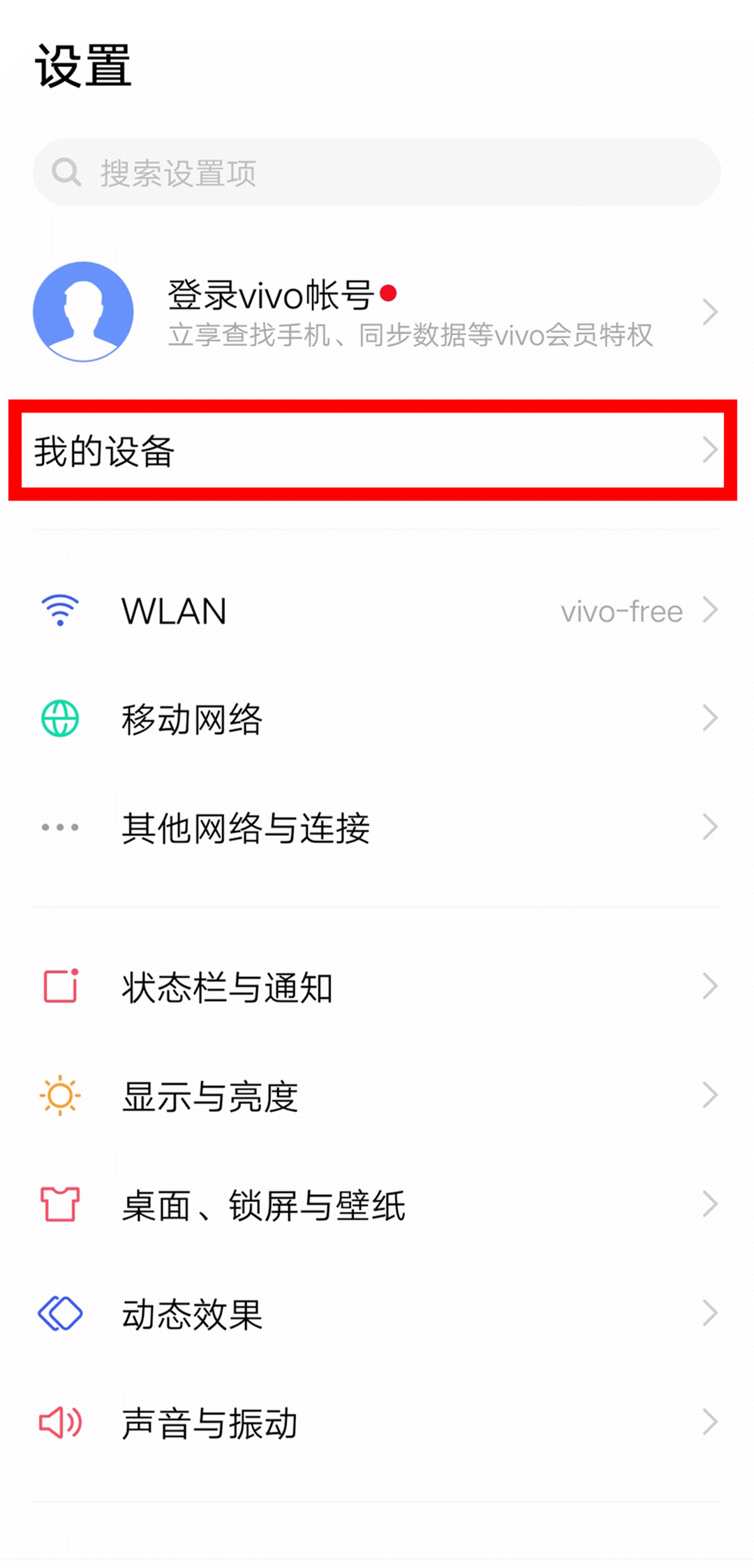The width and height of the screenshot is (754, 1568).
Task: Open 其他网络与连接
Action: point(377,828)
